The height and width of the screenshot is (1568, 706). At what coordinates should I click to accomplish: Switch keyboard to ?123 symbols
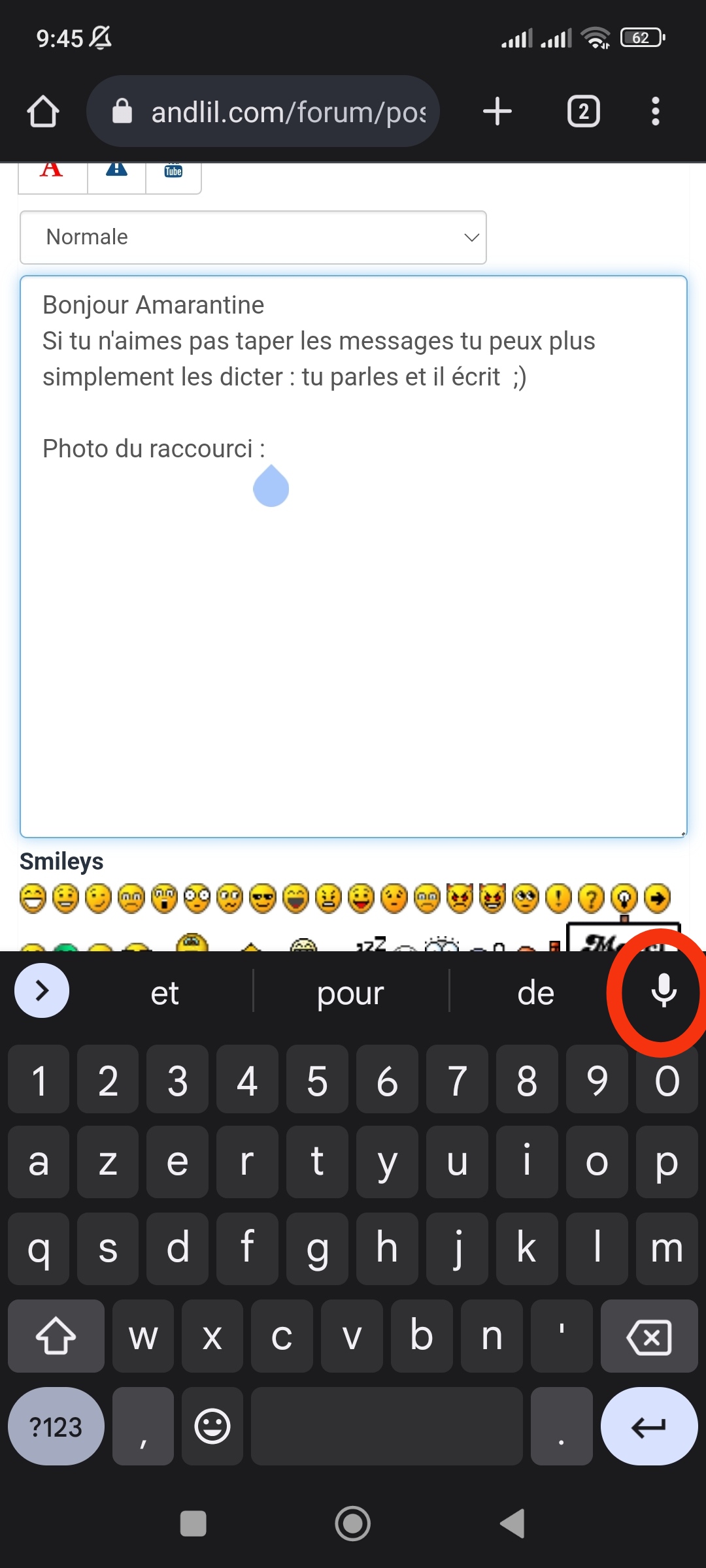(56, 1427)
